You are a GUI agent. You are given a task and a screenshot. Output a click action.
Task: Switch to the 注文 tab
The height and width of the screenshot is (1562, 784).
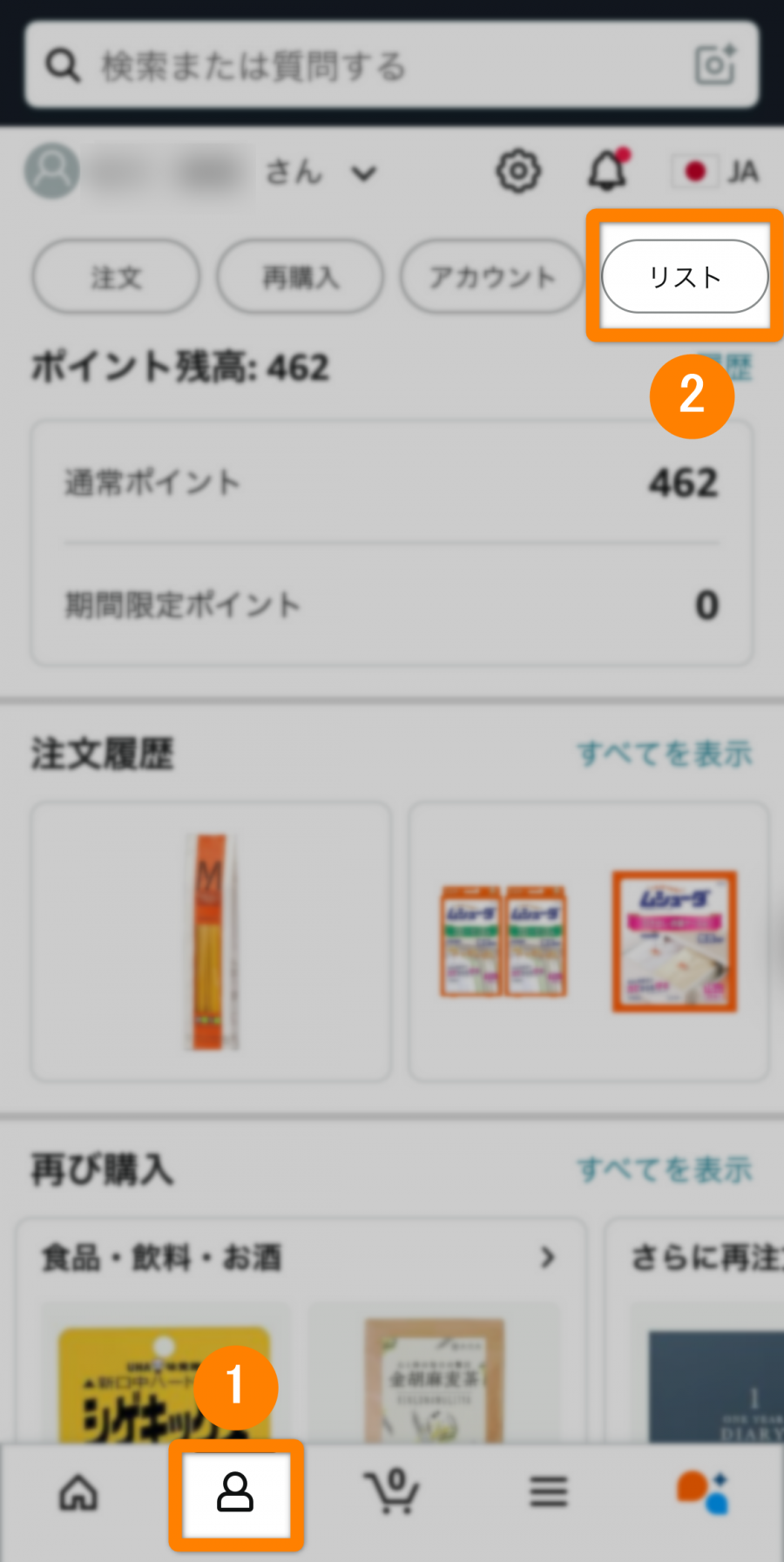114,277
